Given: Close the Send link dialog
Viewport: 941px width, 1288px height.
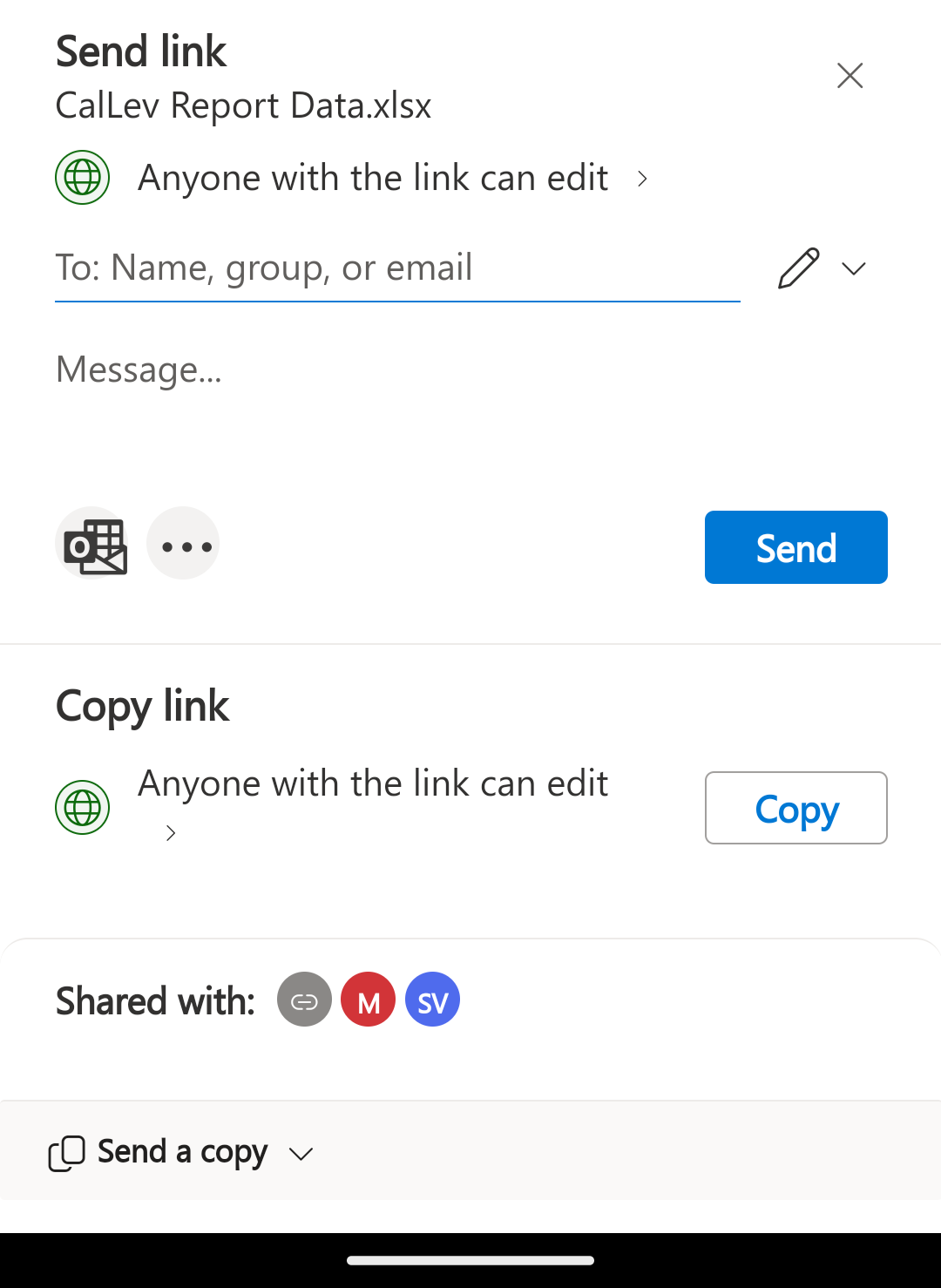Looking at the screenshot, I should (x=850, y=76).
